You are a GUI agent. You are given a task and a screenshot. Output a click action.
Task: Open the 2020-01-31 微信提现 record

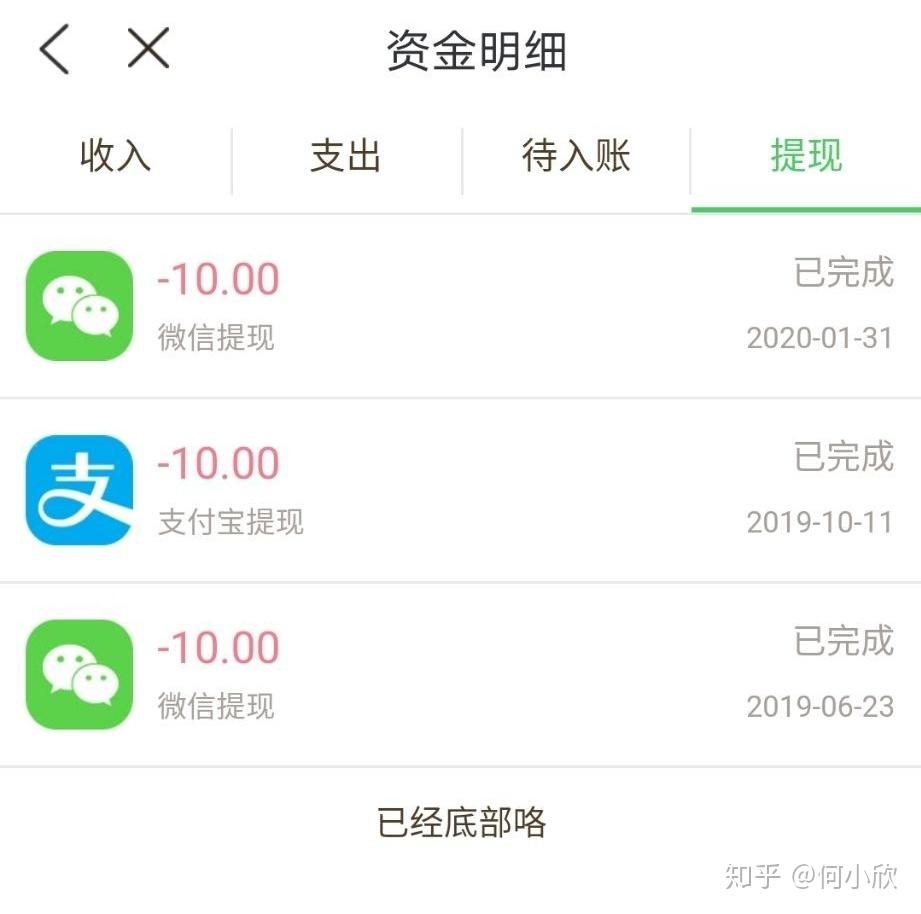(460, 305)
